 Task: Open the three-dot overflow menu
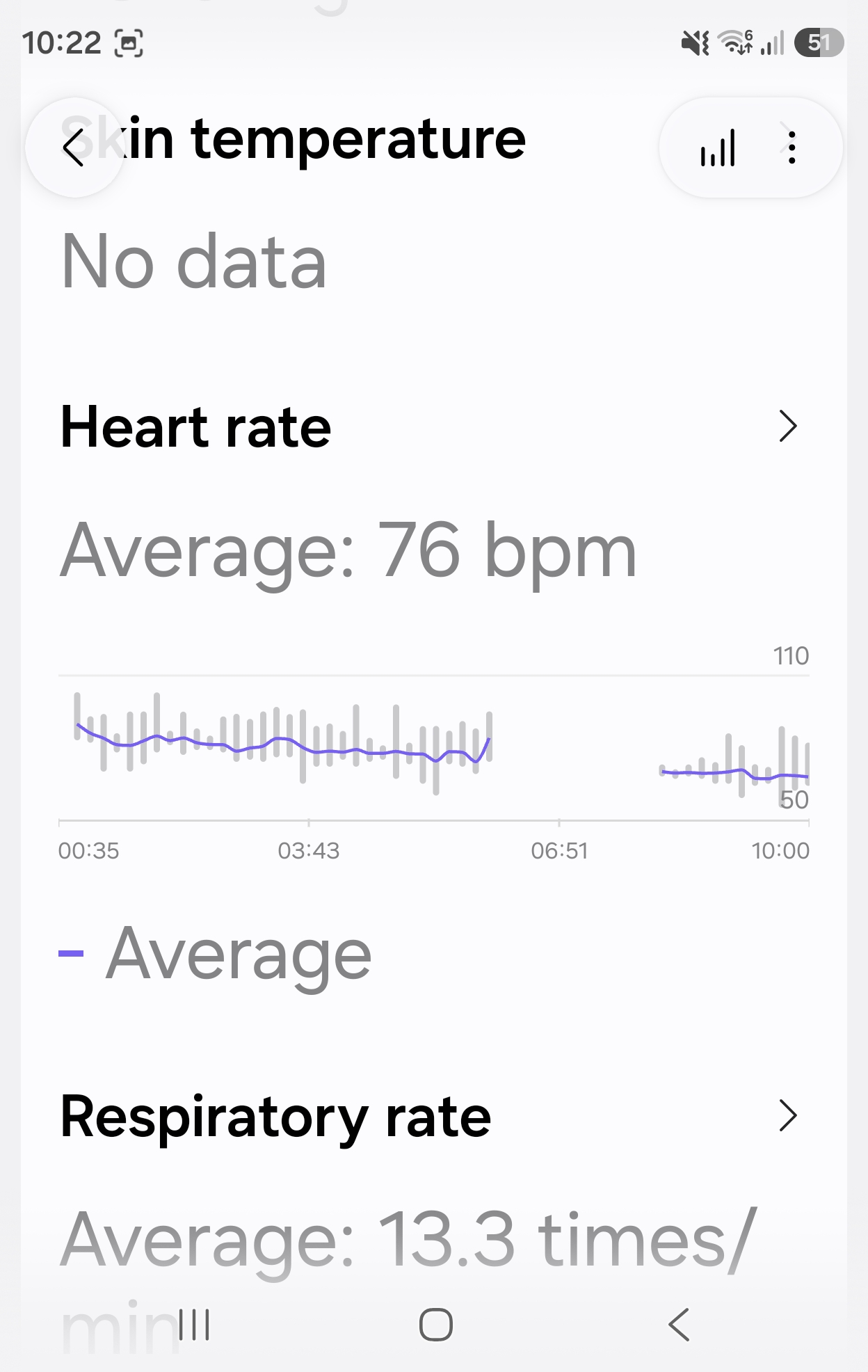pos(791,147)
